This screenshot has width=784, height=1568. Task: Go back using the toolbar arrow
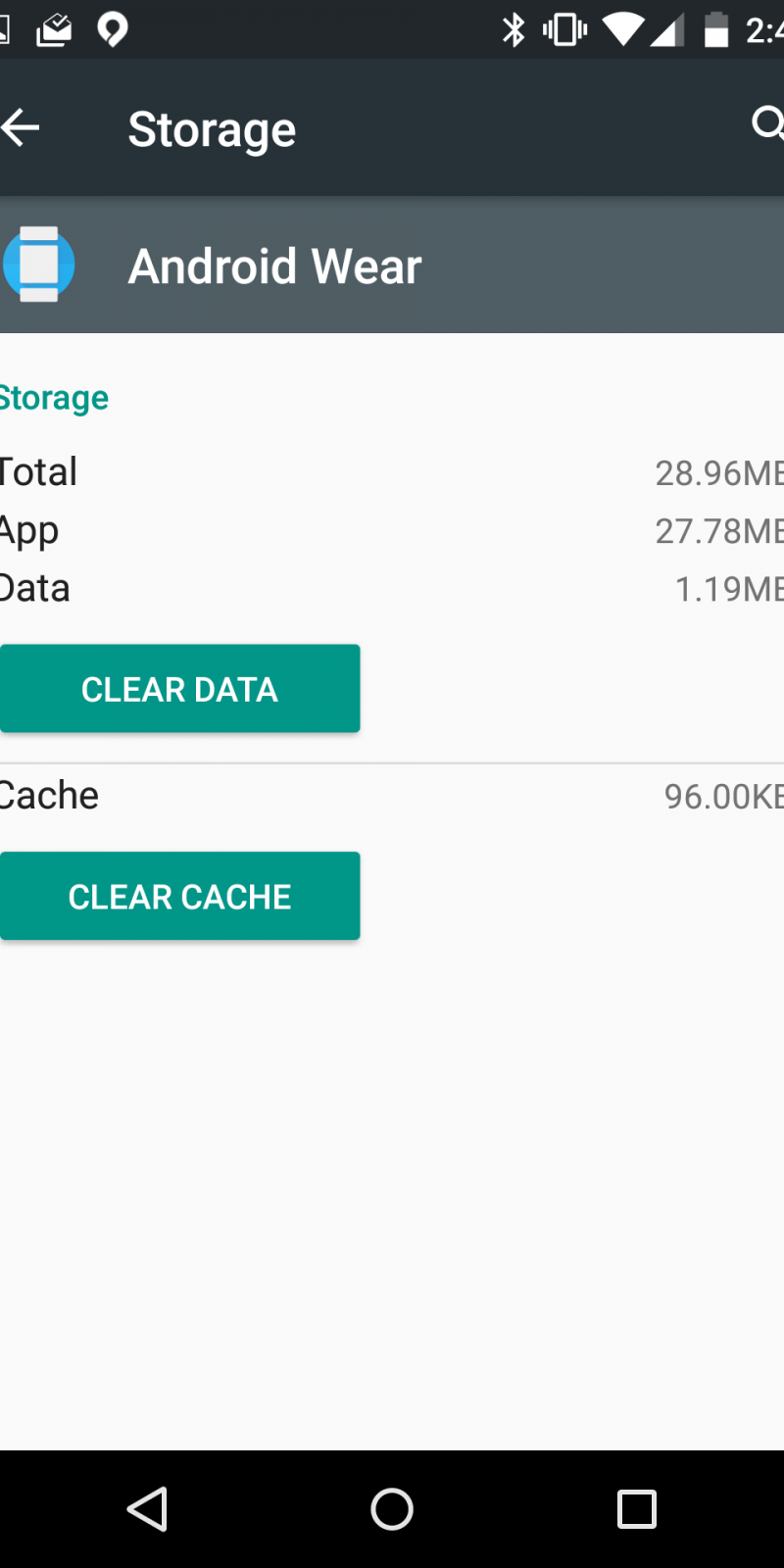(x=20, y=127)
